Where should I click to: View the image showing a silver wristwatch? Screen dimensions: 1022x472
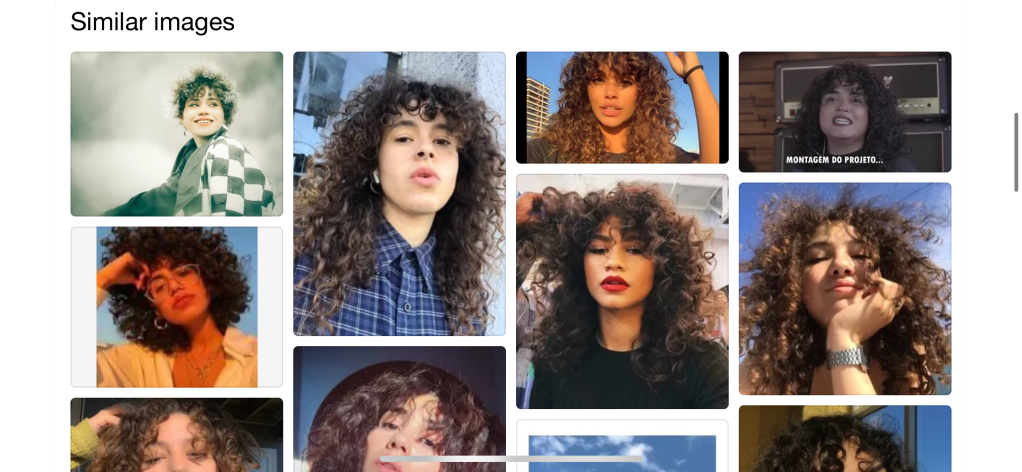[845, 288]
